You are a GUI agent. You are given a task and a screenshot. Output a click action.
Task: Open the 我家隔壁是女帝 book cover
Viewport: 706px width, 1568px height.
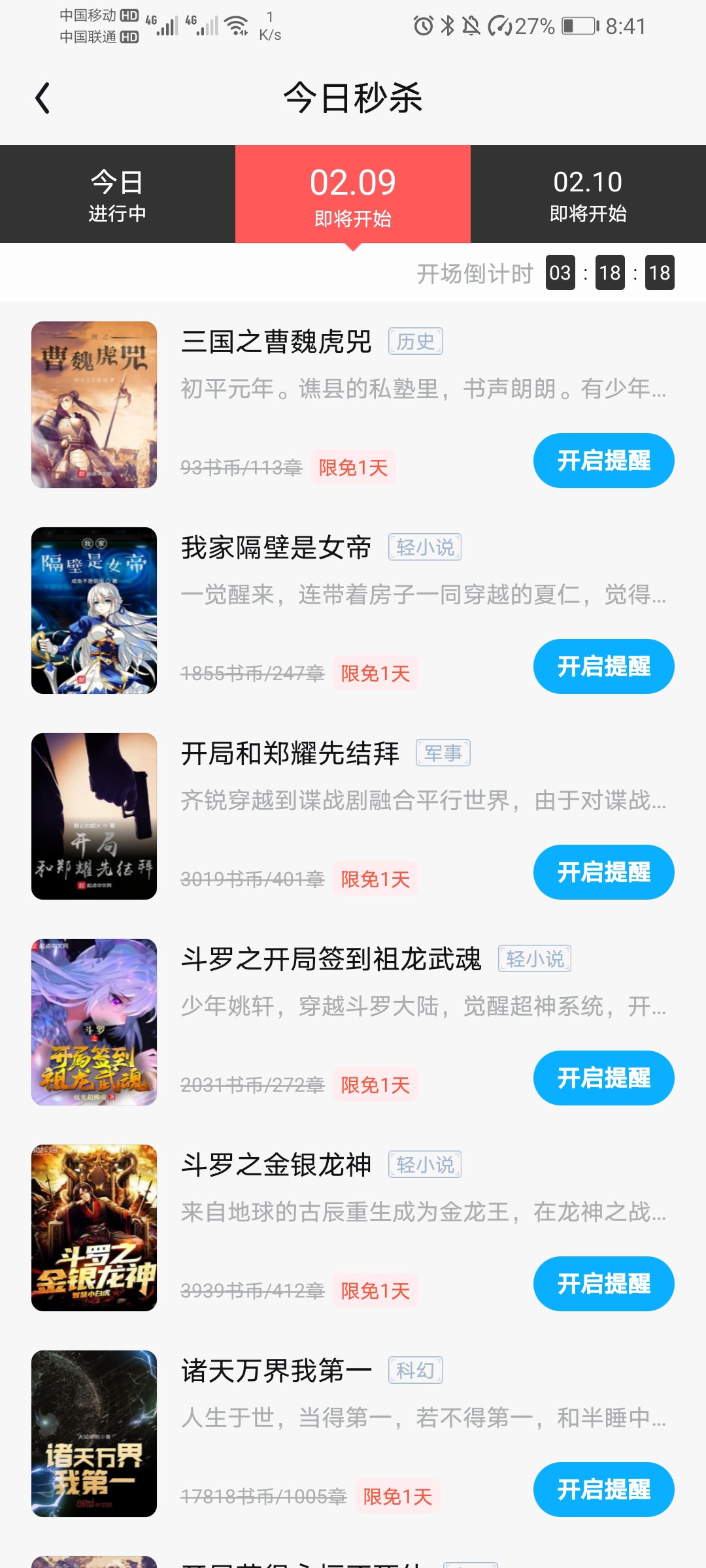[x=94, y=610]
